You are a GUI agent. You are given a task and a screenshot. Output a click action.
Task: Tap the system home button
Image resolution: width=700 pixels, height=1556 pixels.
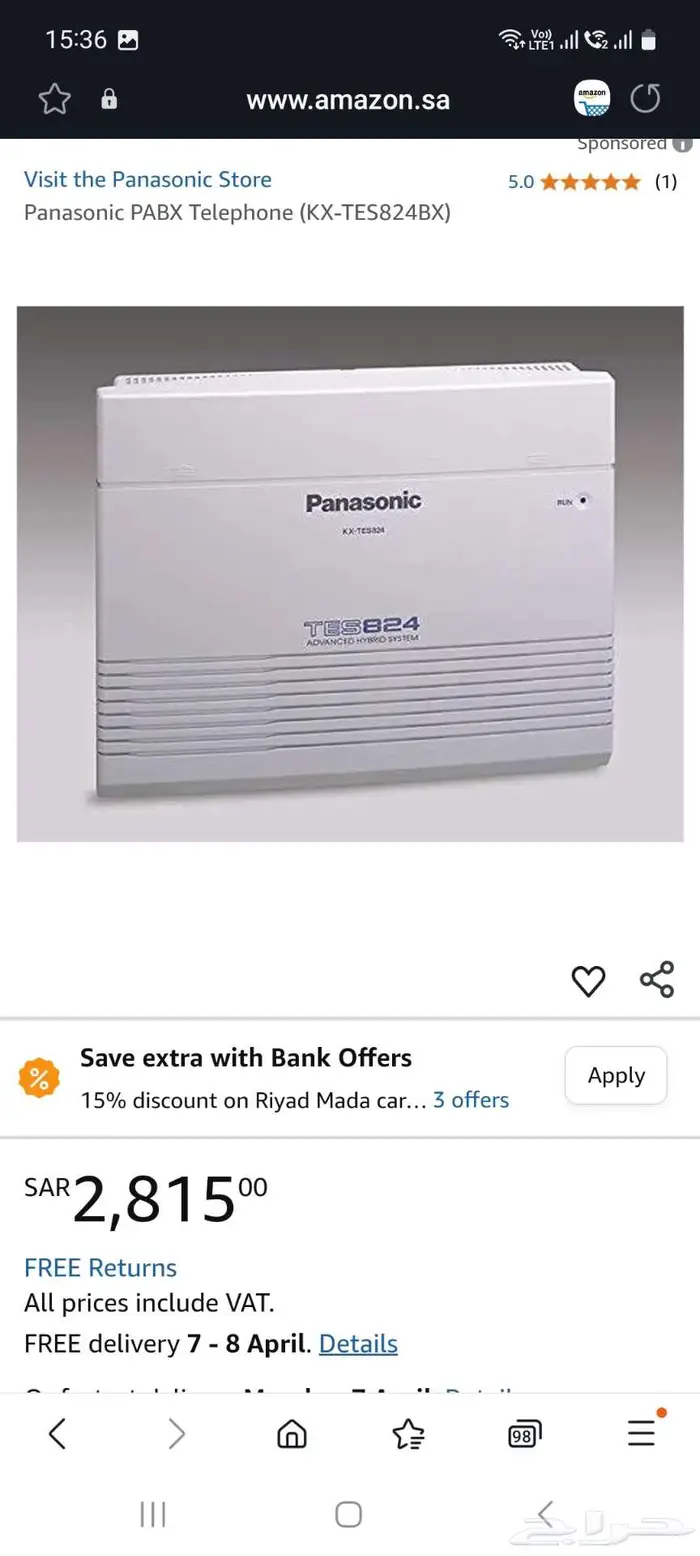point(348,1514)
